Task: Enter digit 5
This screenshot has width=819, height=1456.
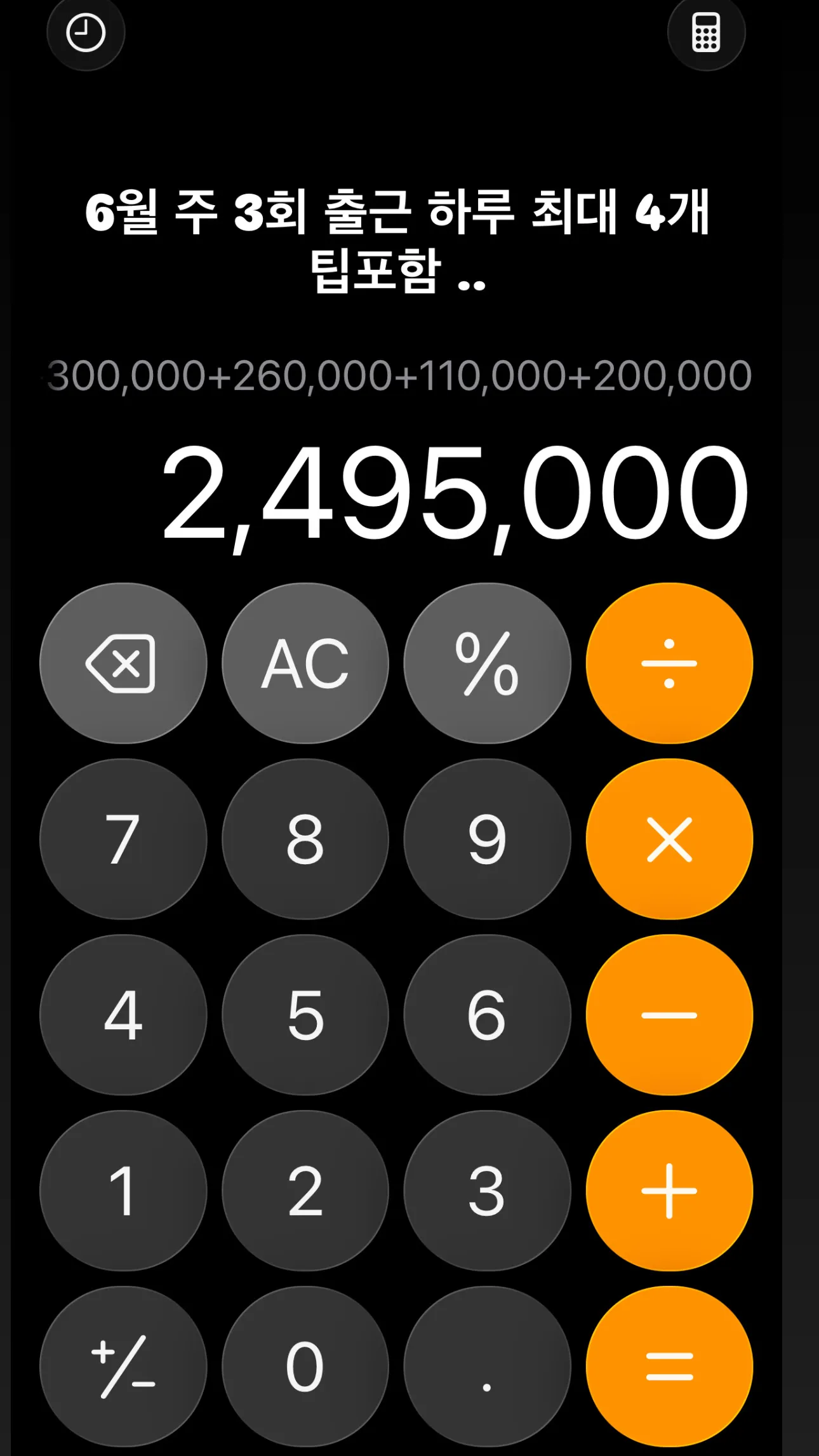Action: point(305,1015)
